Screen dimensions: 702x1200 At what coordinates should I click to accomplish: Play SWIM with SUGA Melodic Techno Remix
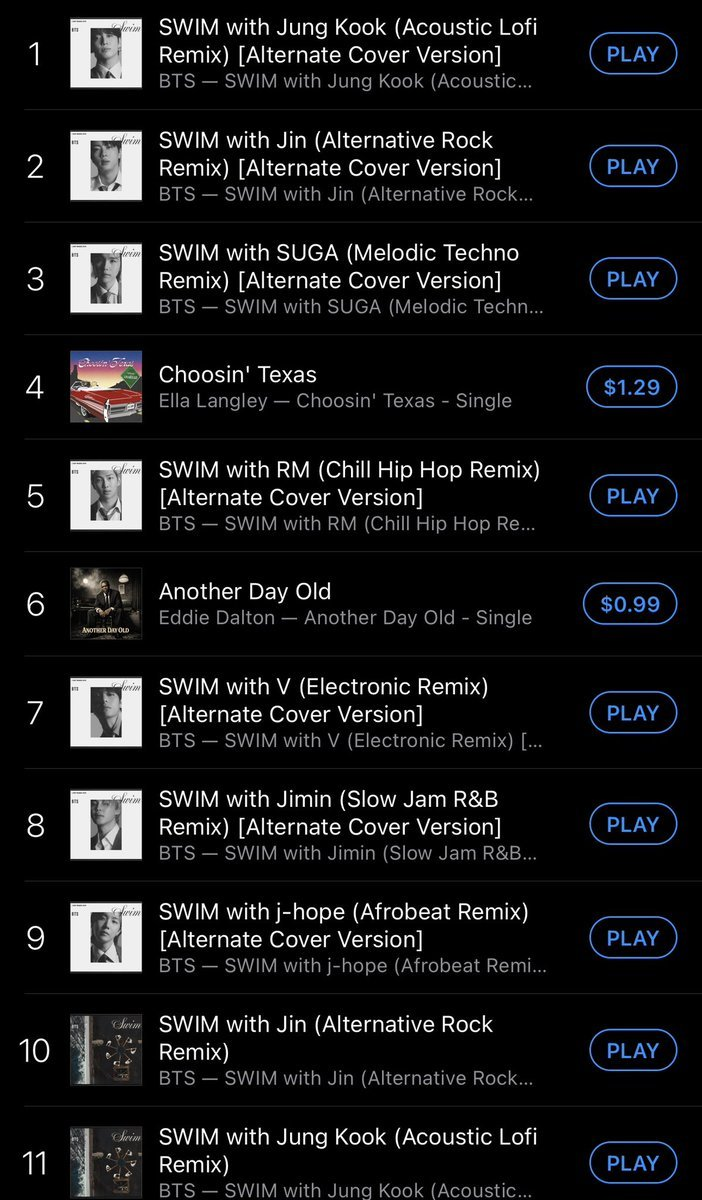632,279
